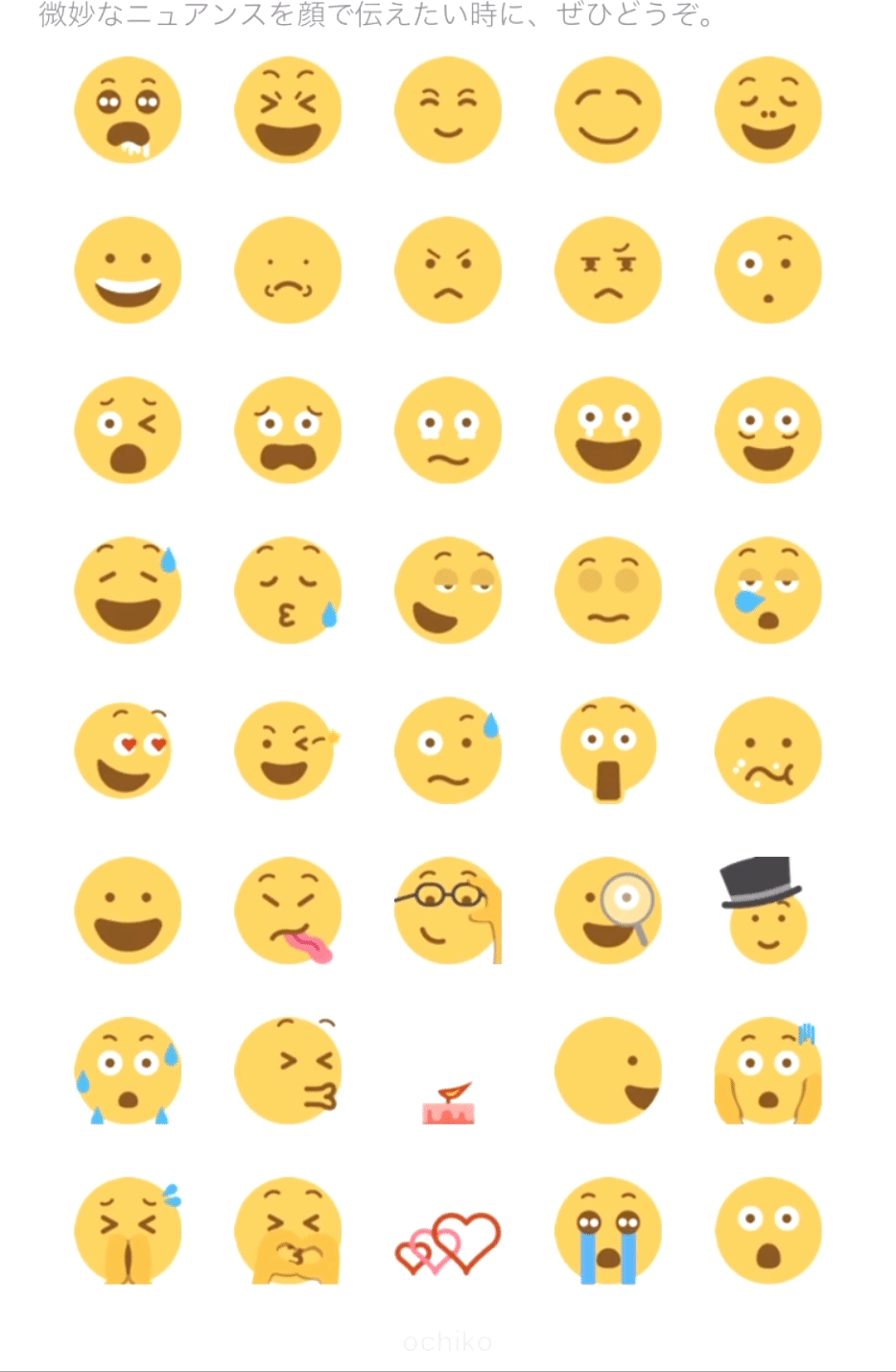Preview the tongue-out emoji
The height and width of the screenshot is (1372, 896).
point(288,910)
